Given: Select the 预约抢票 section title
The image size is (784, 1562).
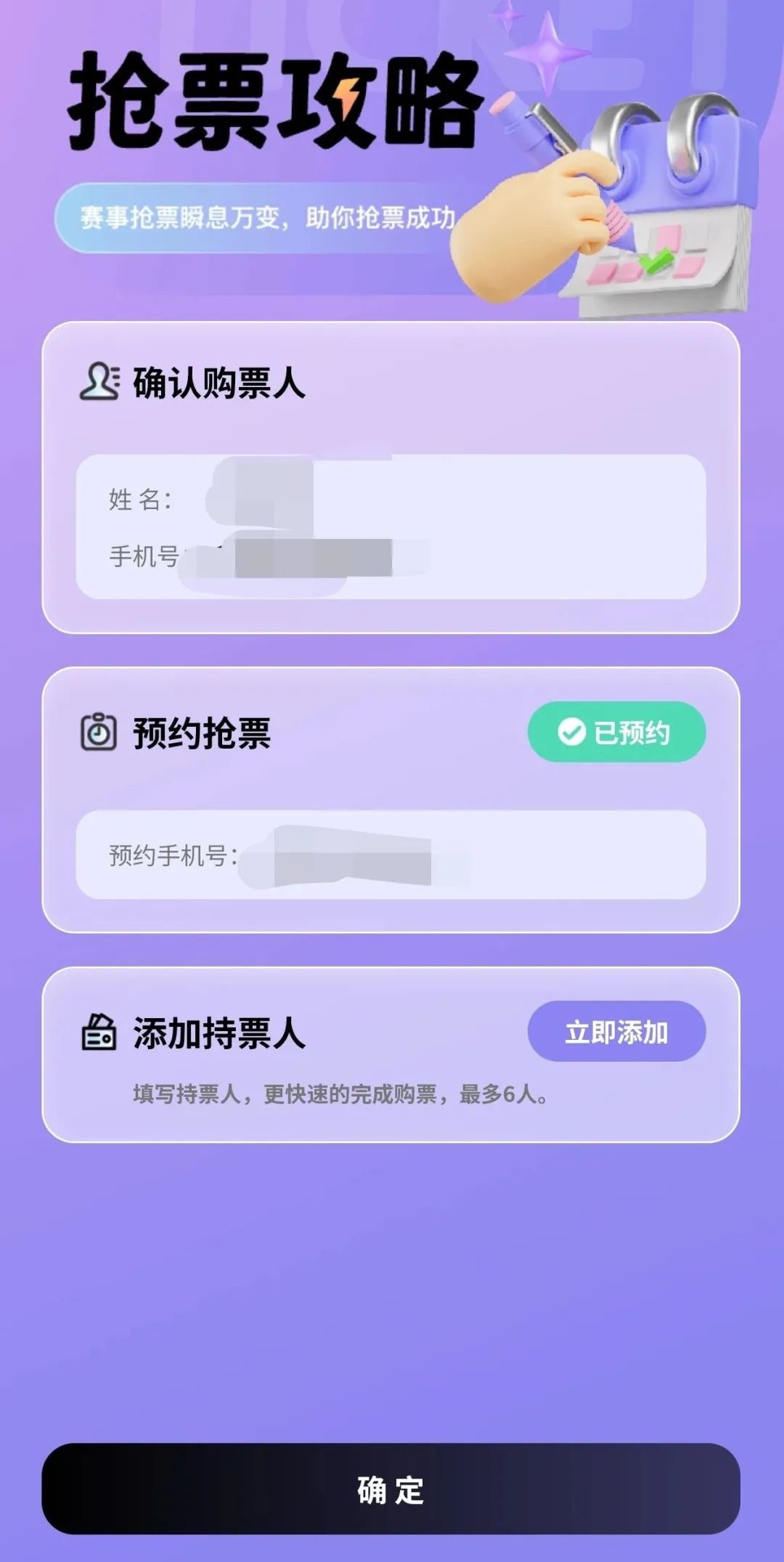Looking at the screenshot, I should [200, 733].
